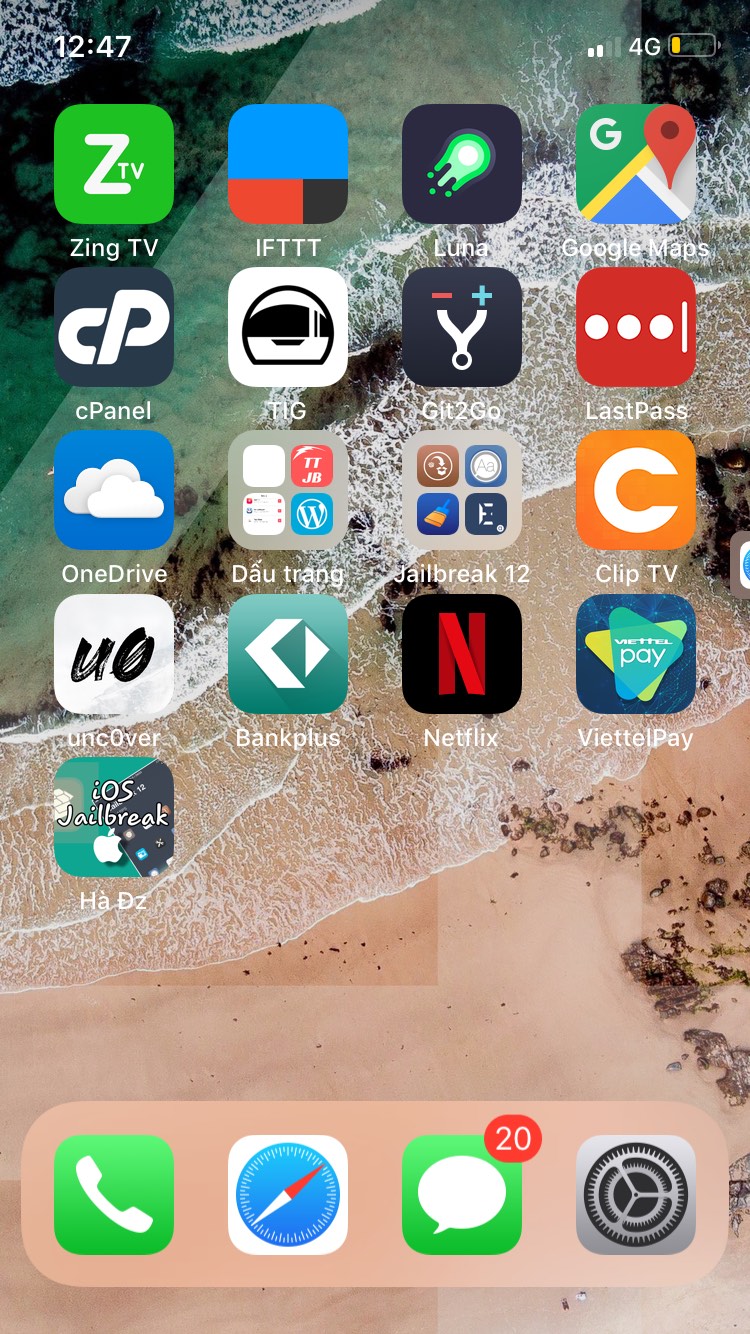Open the cPanel app
Viewport: 750px width, 1334px height.
coord(113,327)
